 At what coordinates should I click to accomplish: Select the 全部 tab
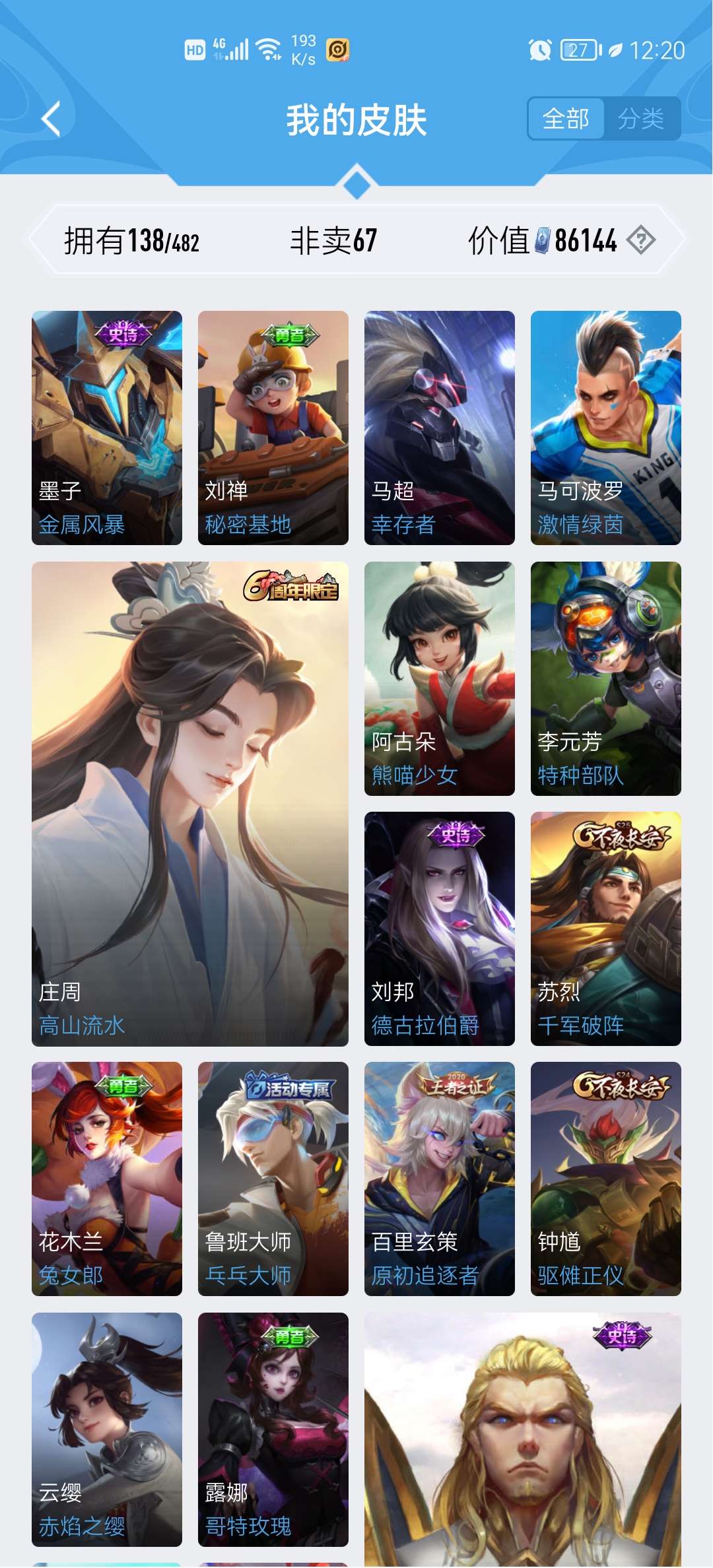(566, 119)
